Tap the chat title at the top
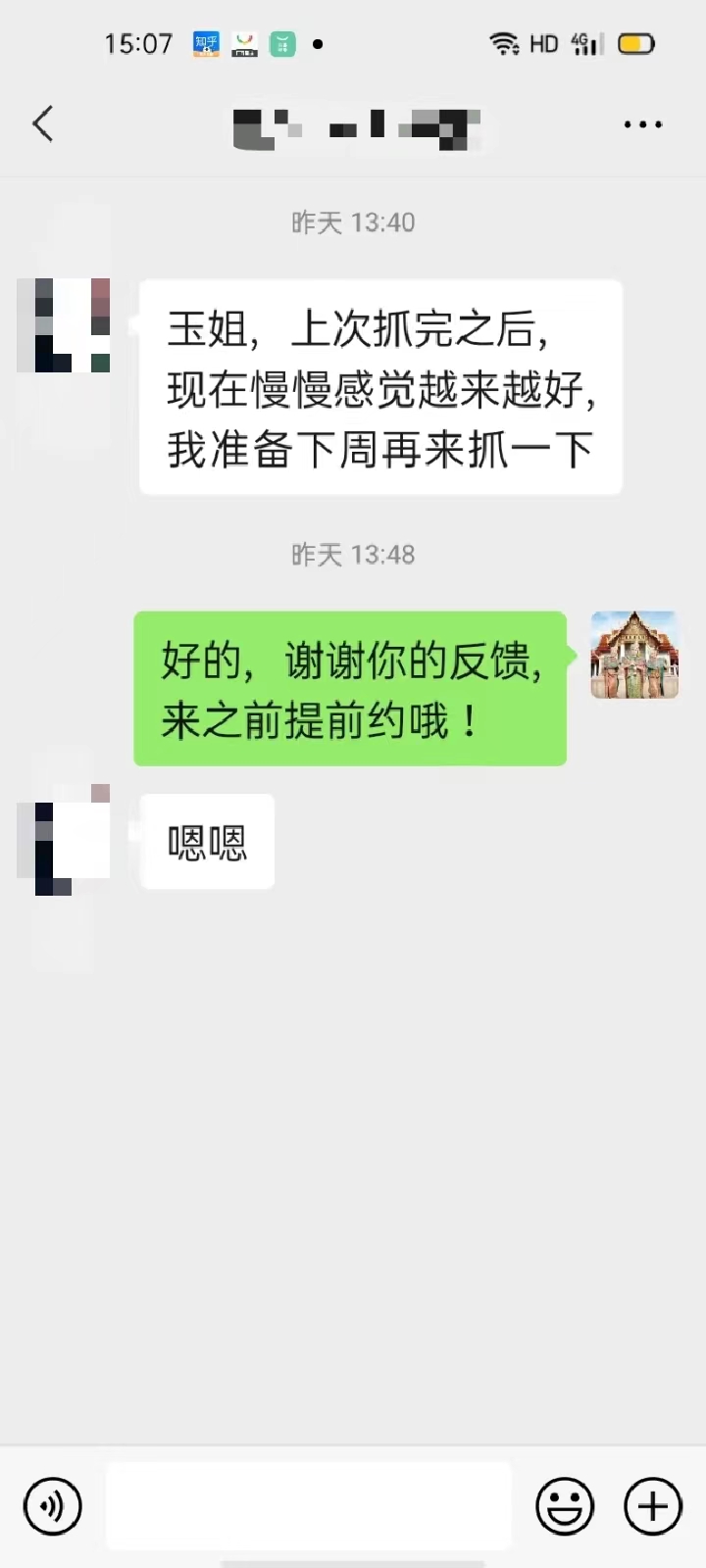This screenshot has width=706, height=1568. 353,124
